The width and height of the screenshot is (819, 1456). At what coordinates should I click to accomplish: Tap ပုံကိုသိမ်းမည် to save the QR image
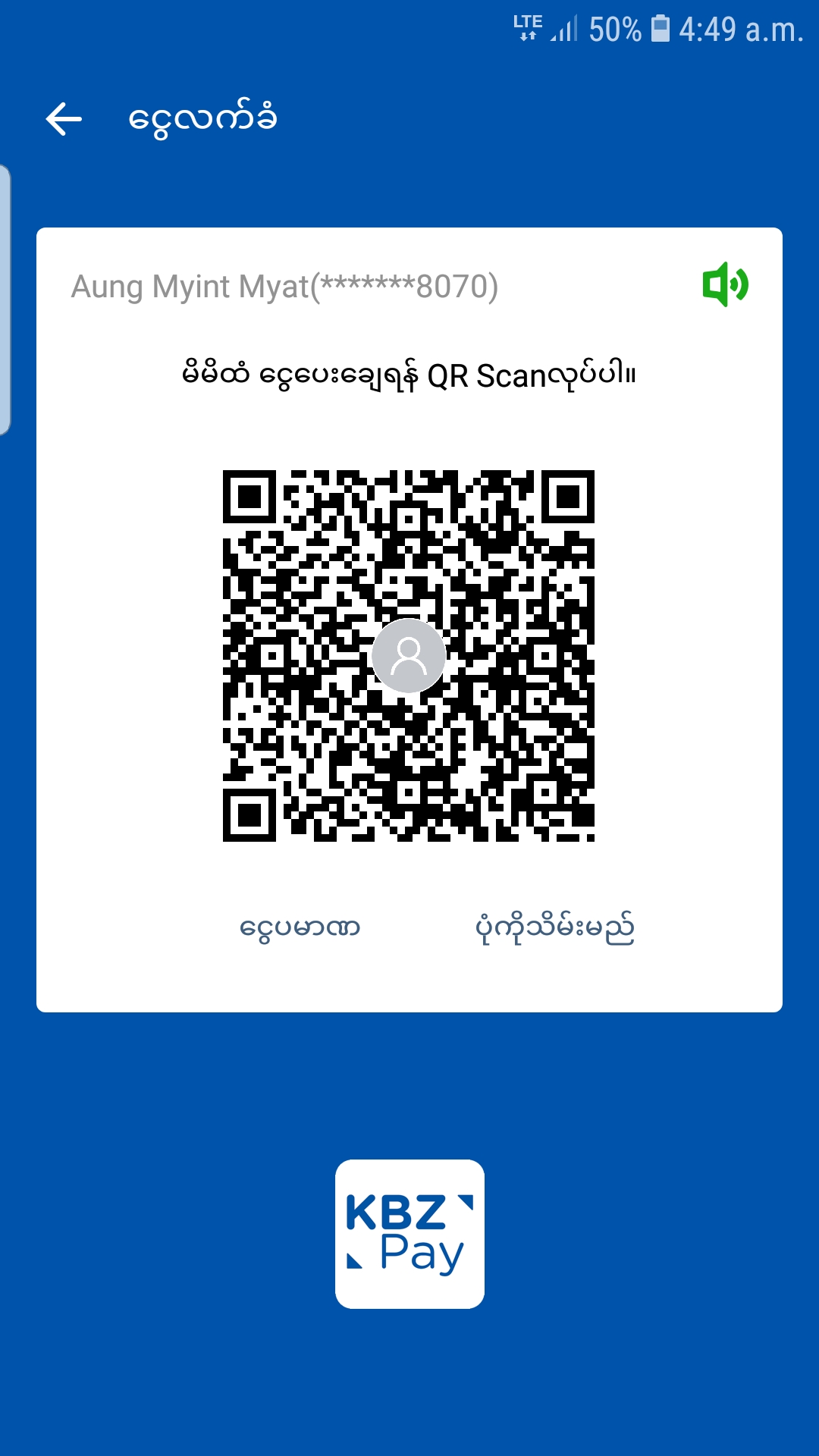[x=554, y=928]
